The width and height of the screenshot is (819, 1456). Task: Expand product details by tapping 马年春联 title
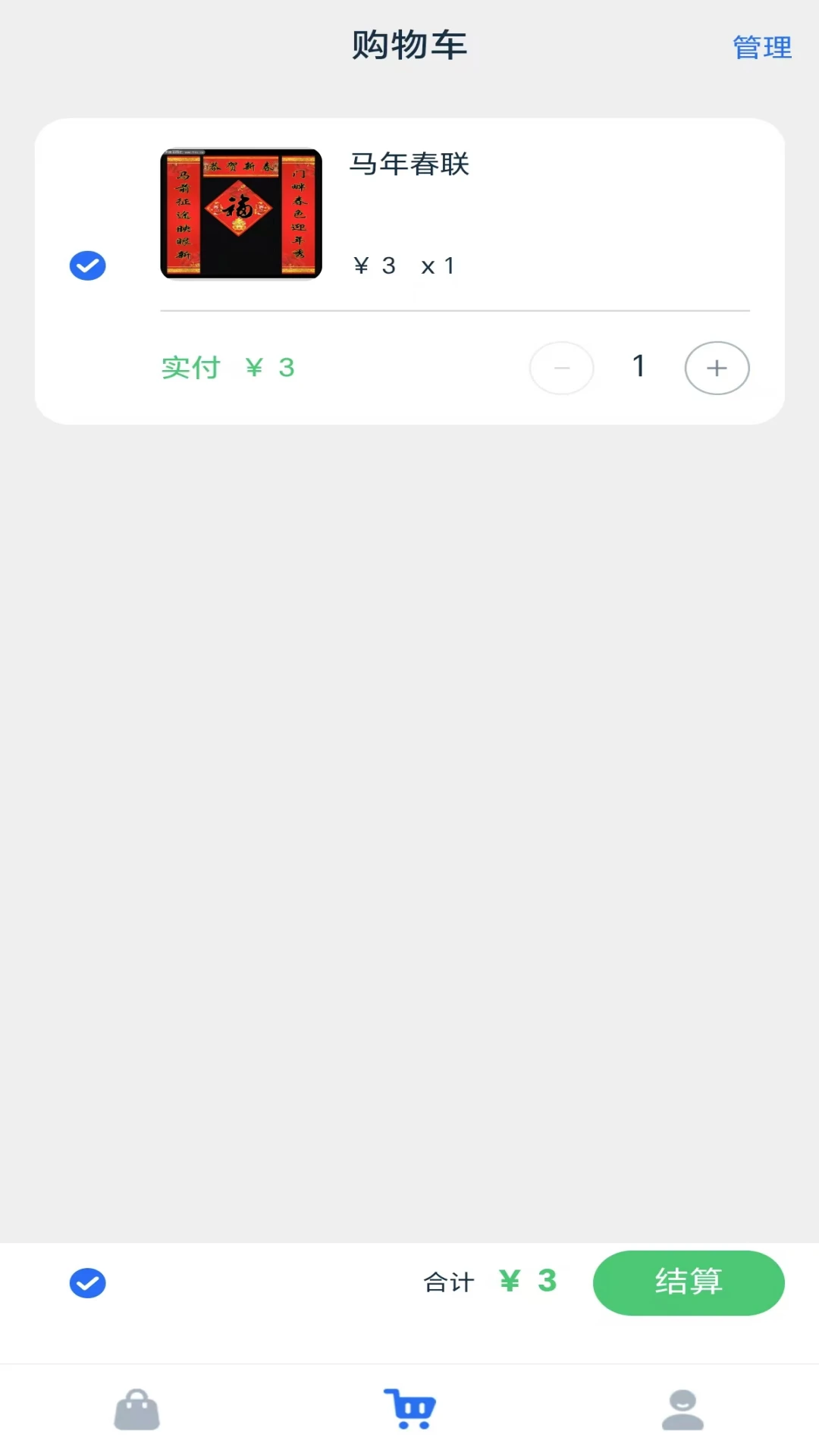tap(410, 166)
